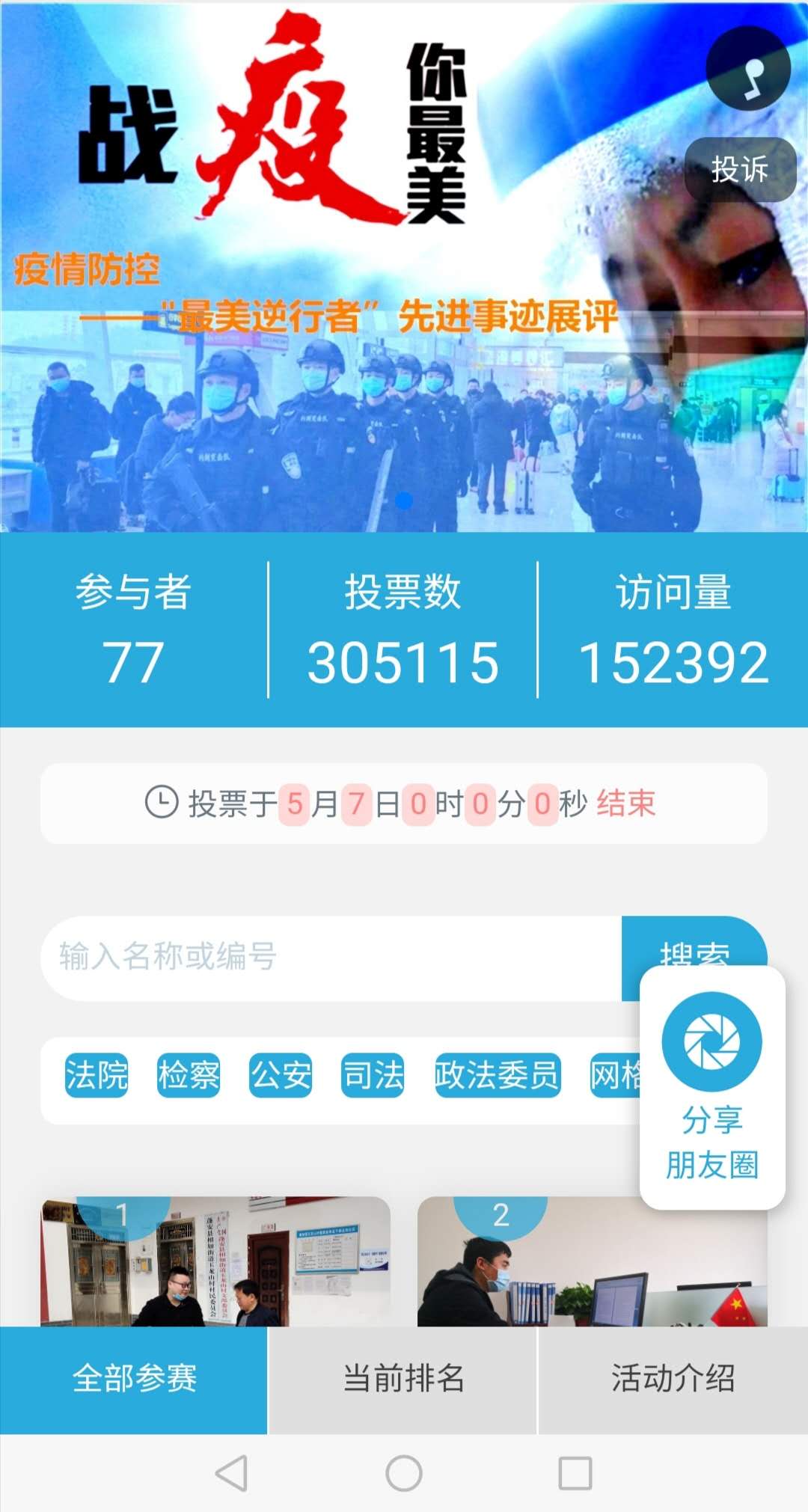Select the 司法 category chip

pyautogui.click(x=373, y=1076)
